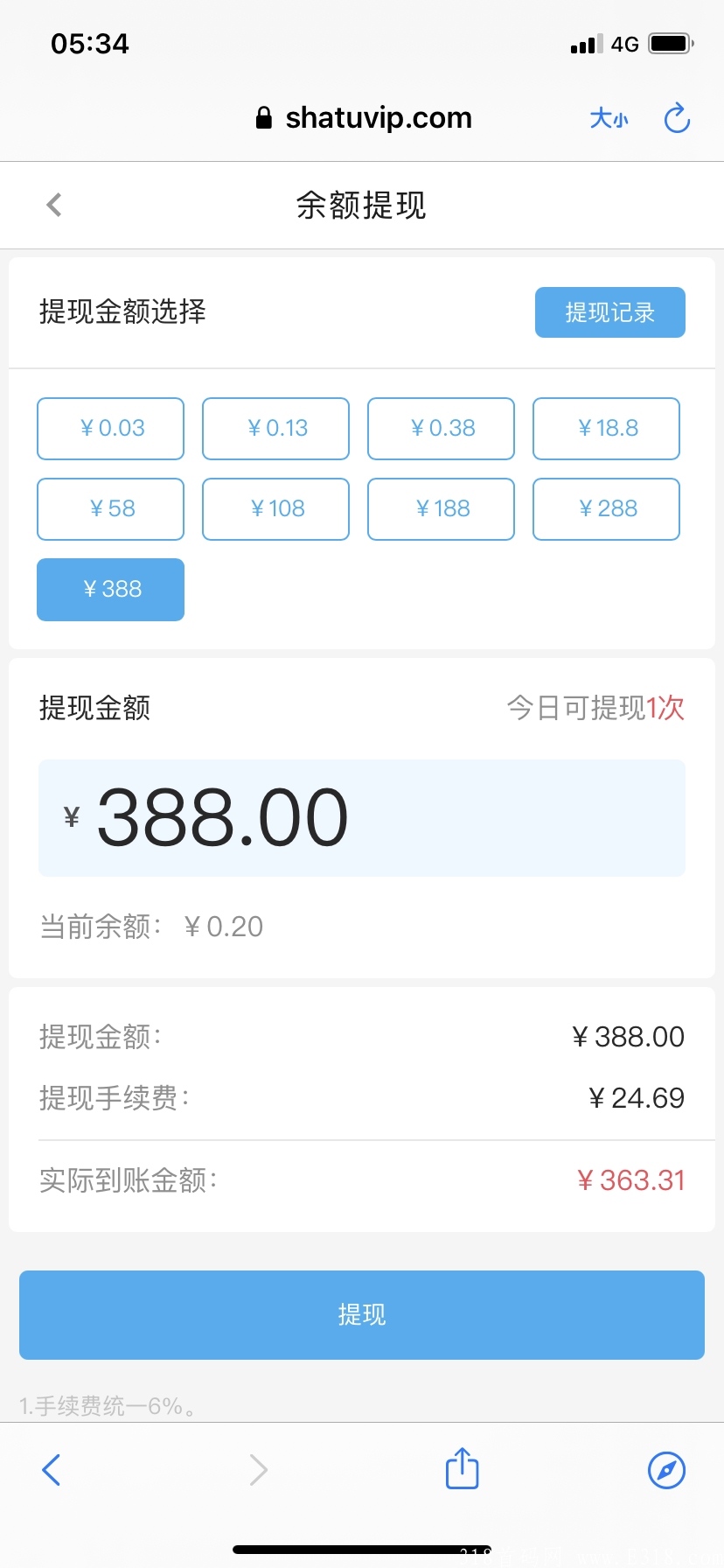The height and width of the screenshot is (1568, 724).
Task: Navigate back using Safari's back arrow
Action: 51,1469
